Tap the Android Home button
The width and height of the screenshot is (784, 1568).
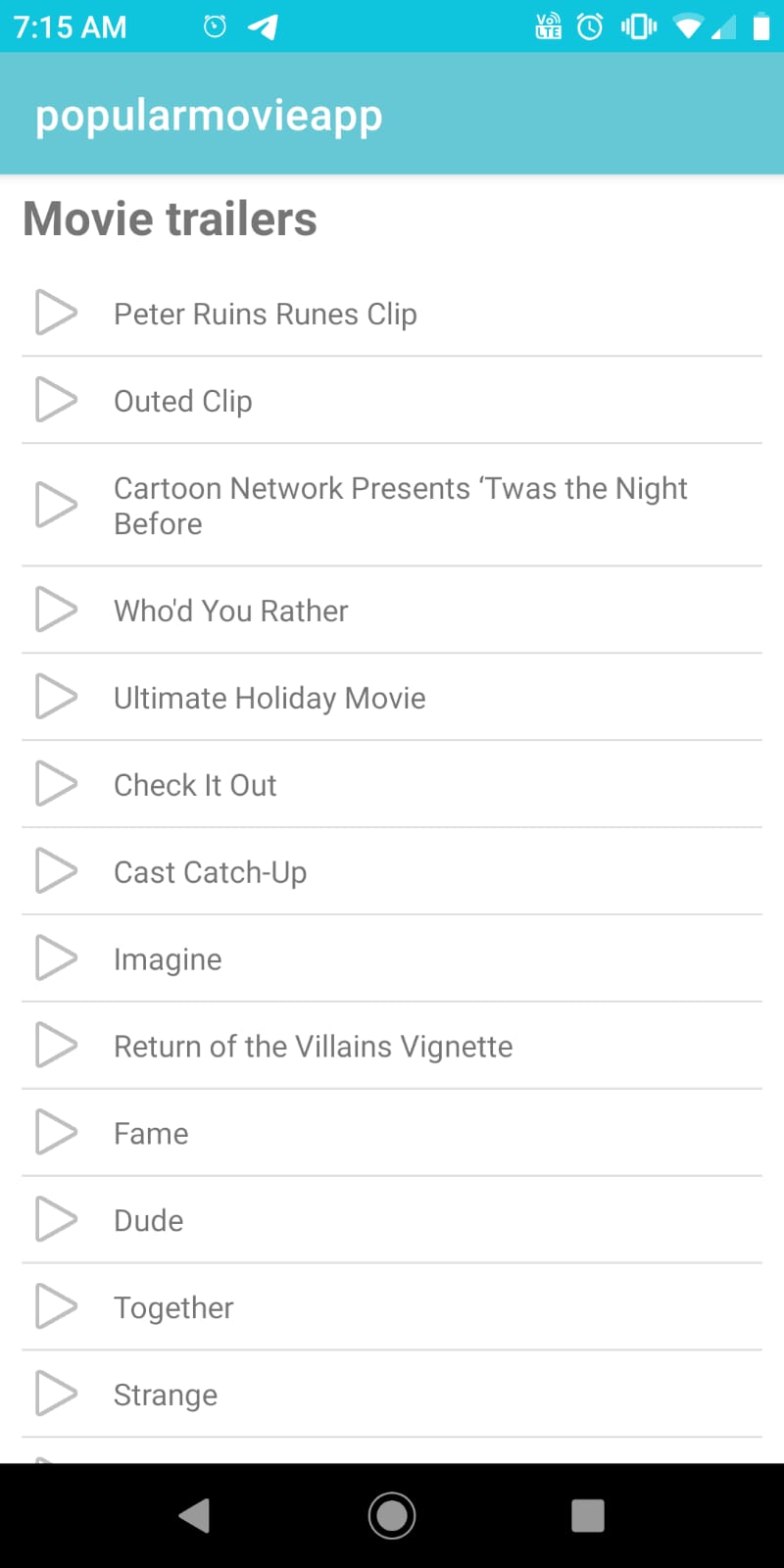click(391, 1515)
